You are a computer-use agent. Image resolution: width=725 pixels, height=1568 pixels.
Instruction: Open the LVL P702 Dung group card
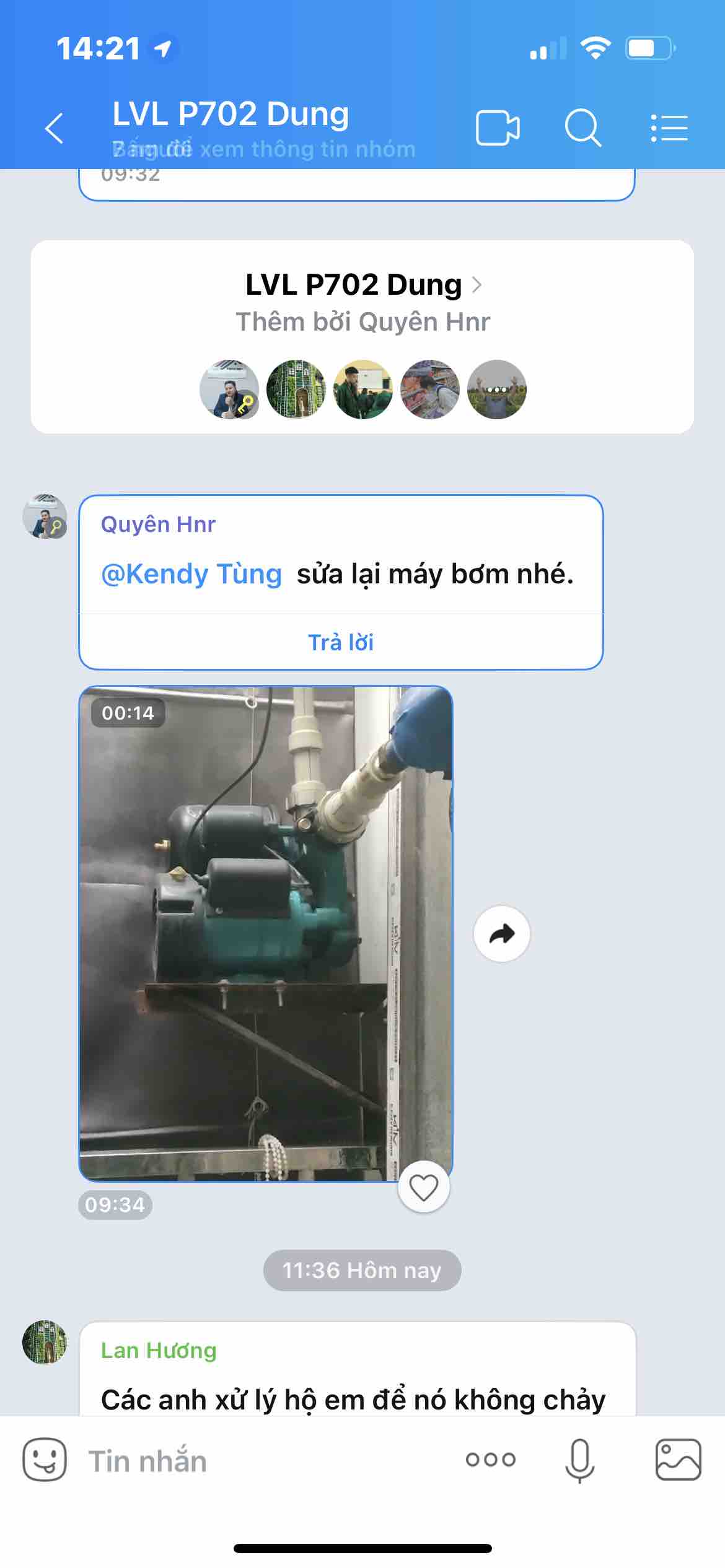[x=362, y=285]
